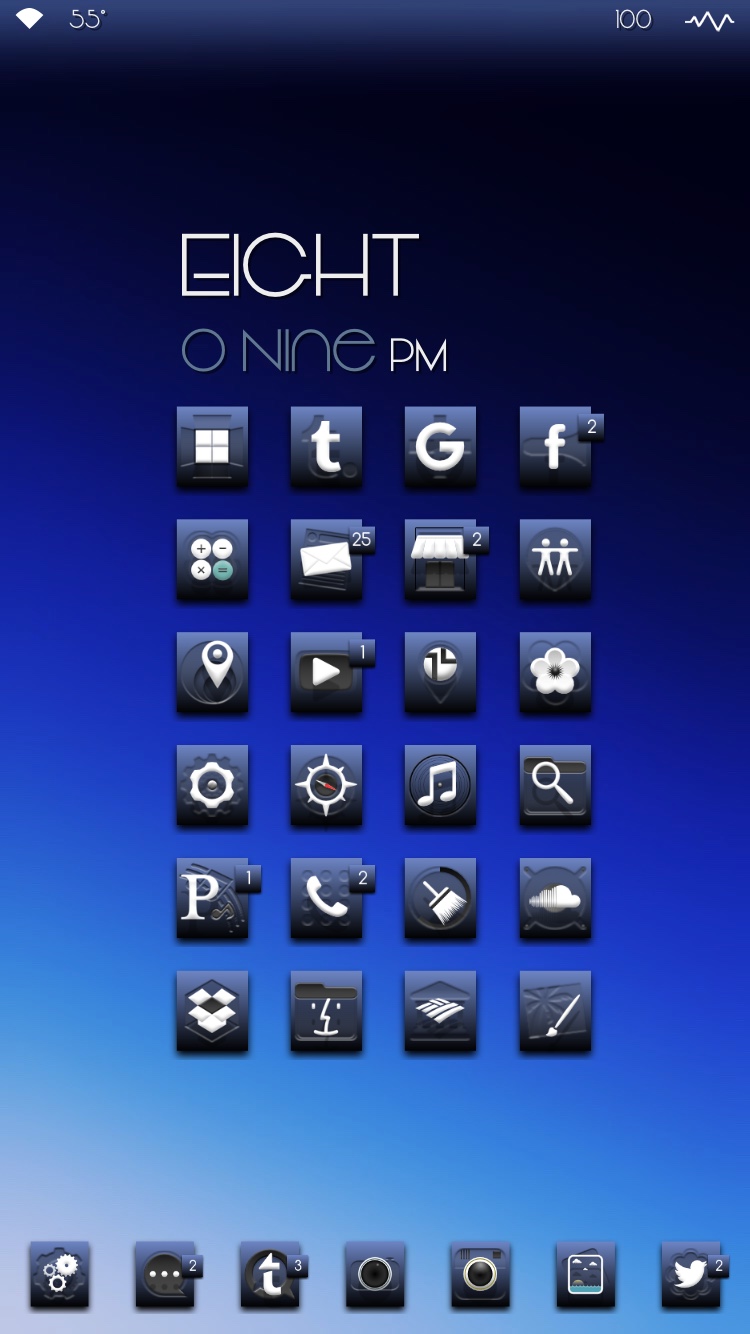Viewport: 750px width, 1334px height.
Task: Open the Tumblr app in the grid
Action: pos(326,446)
